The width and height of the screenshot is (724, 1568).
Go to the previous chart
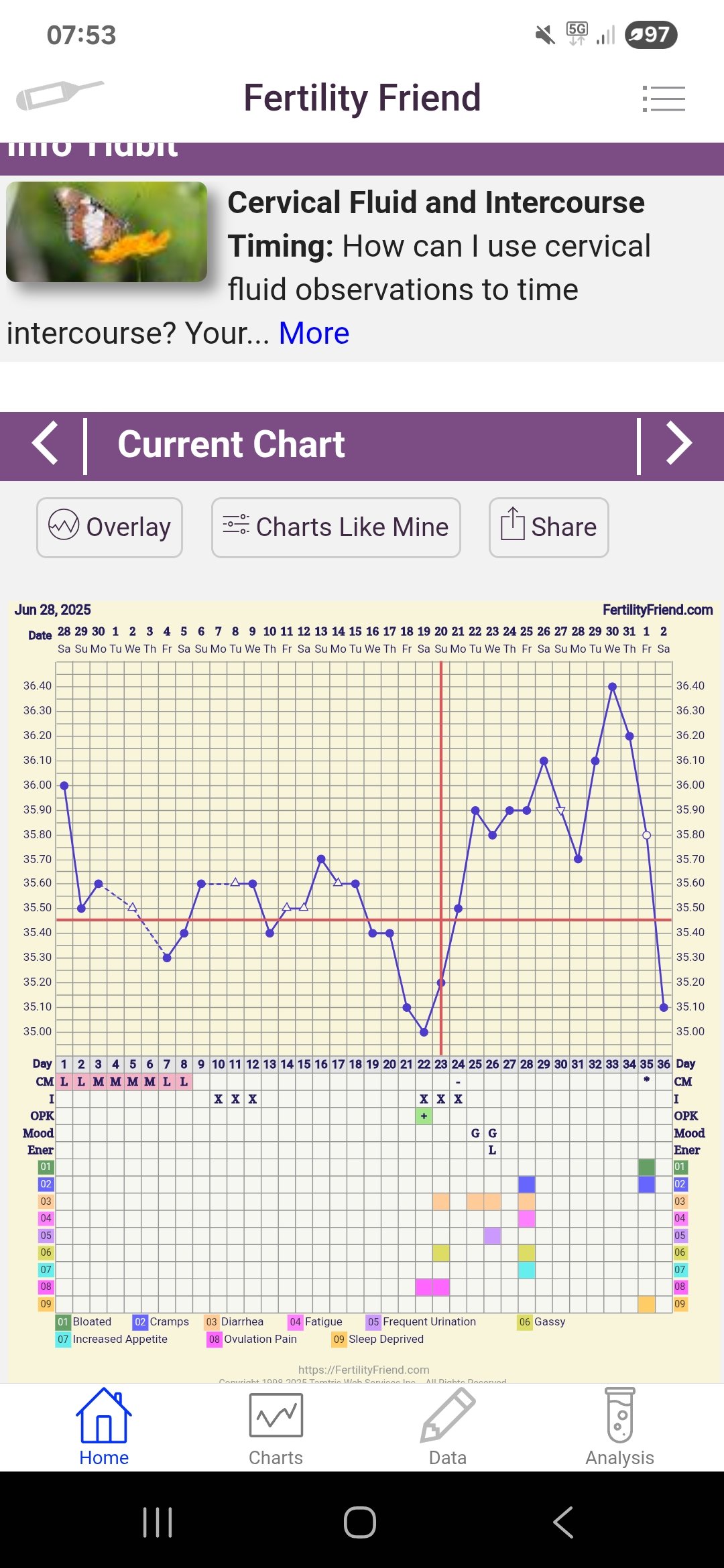(46, 444)
